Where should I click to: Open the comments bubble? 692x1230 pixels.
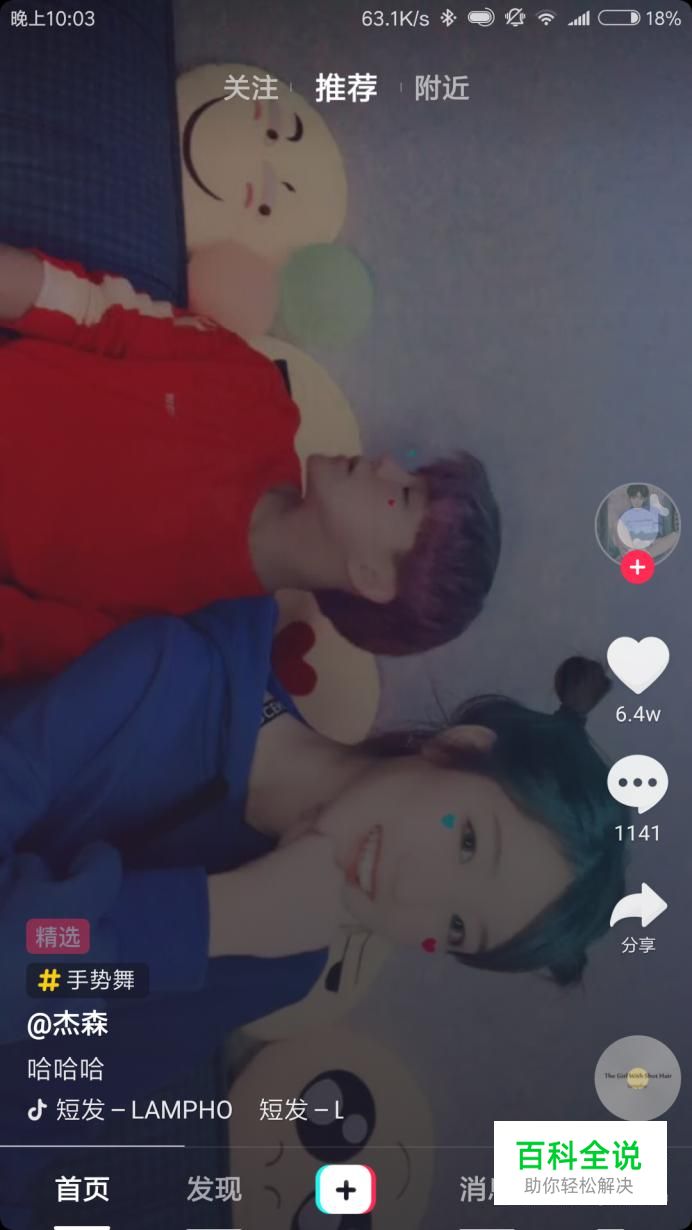(638, 785)
